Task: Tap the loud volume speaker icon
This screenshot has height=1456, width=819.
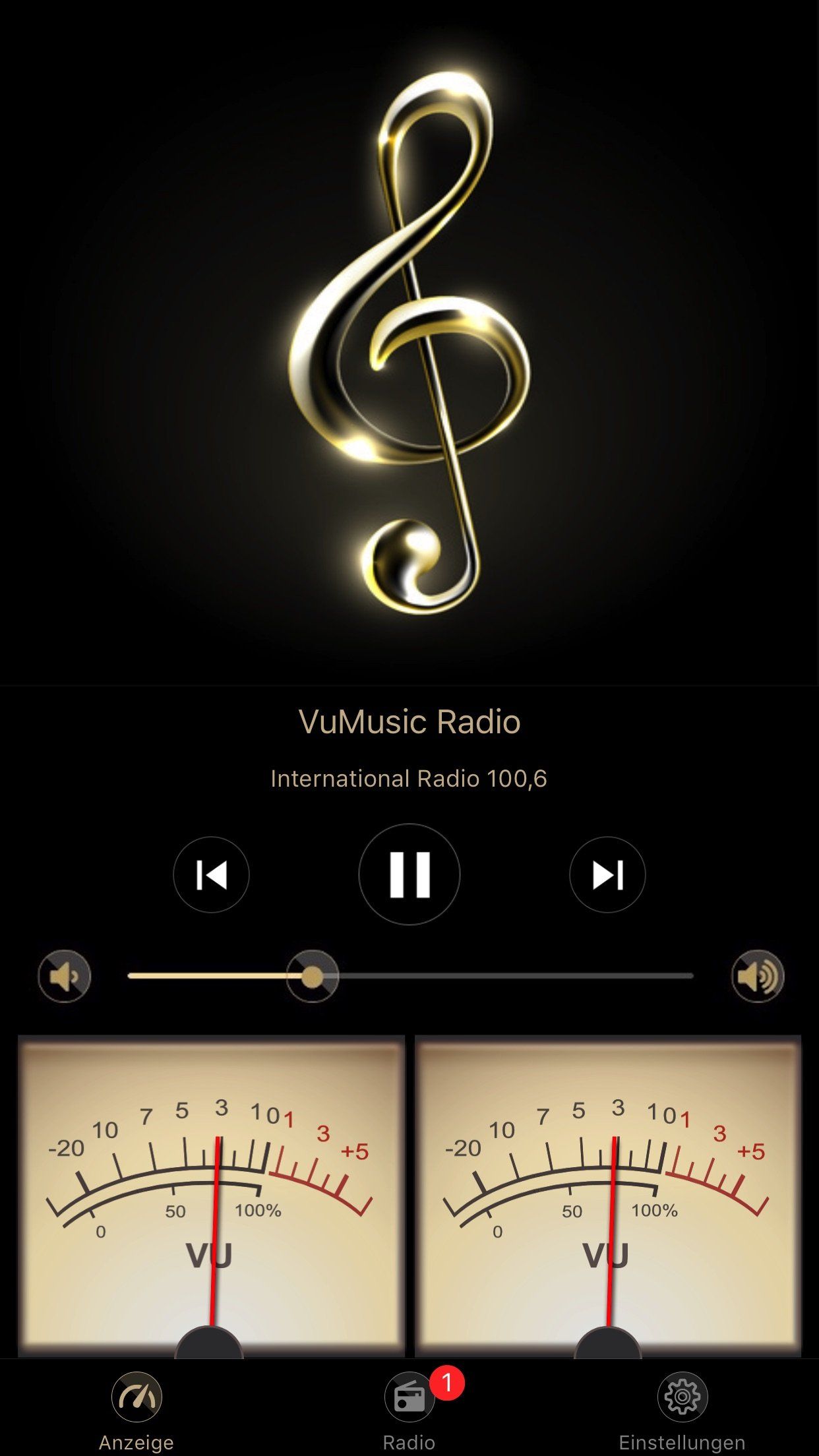Action: click(x=757, y=976)
